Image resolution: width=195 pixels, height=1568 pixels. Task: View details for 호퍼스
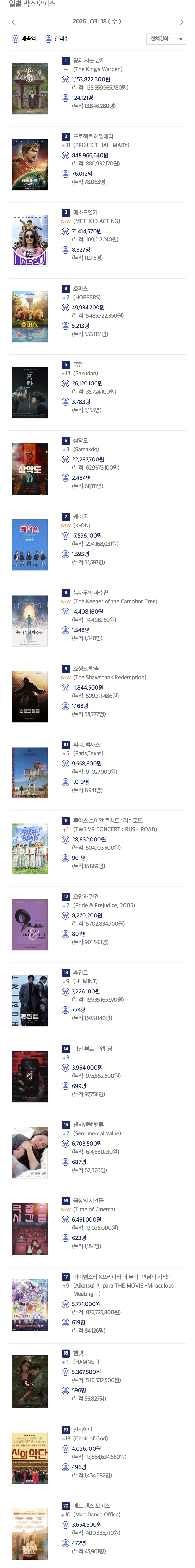point(81,289)
